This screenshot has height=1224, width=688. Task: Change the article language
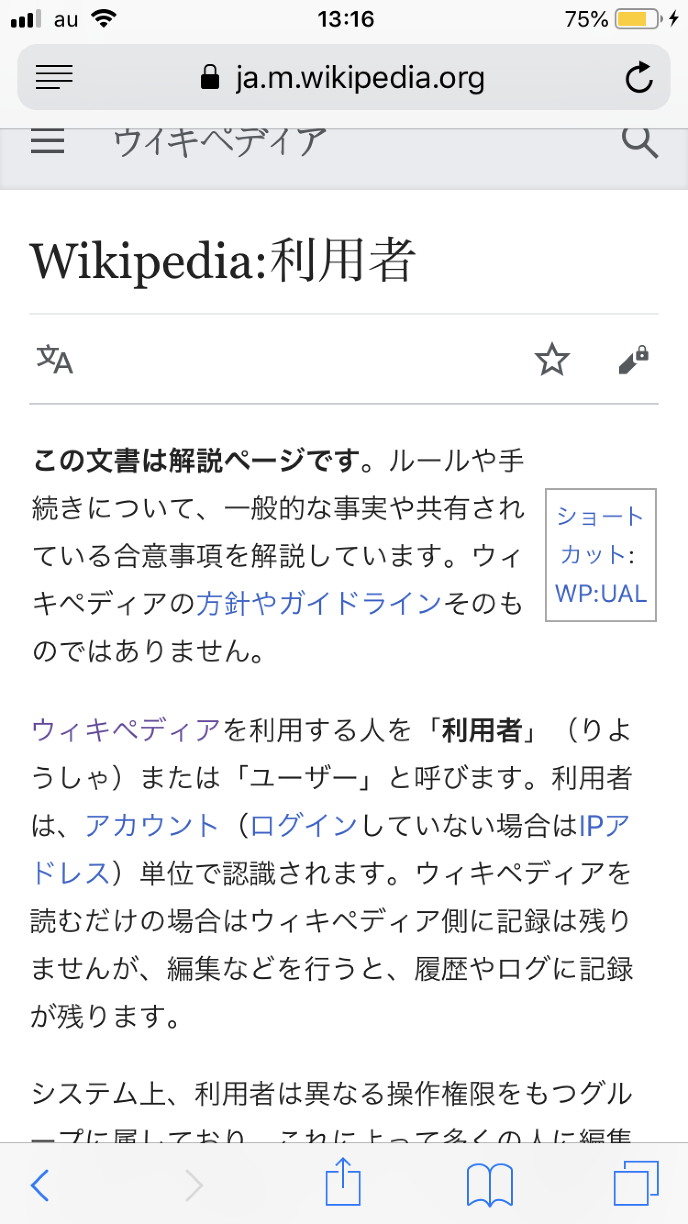[x=55, y=359]
